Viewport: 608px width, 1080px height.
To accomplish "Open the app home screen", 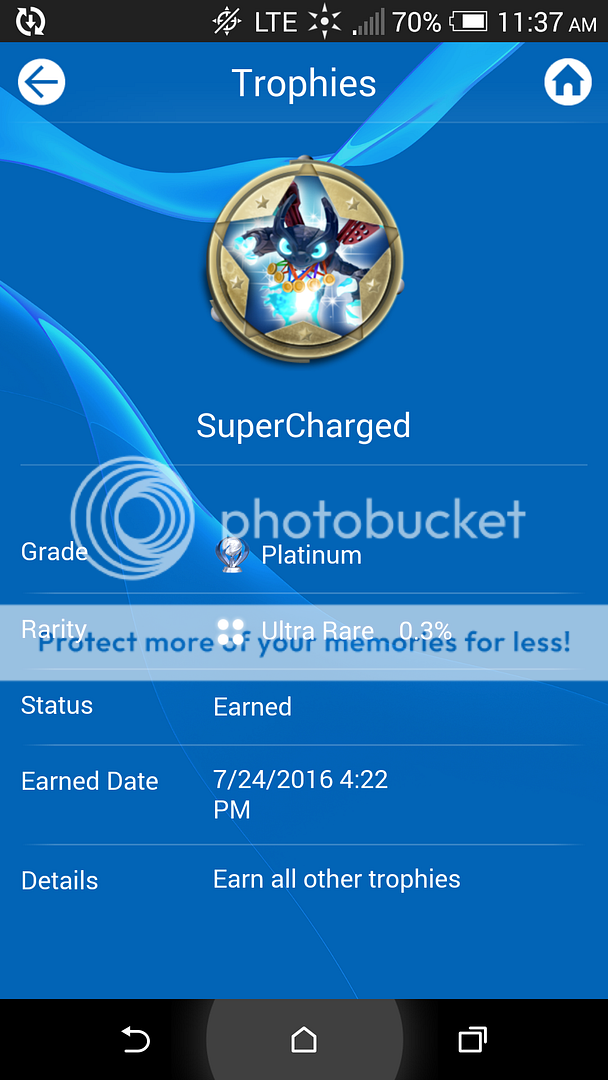I will click(567, 82).
